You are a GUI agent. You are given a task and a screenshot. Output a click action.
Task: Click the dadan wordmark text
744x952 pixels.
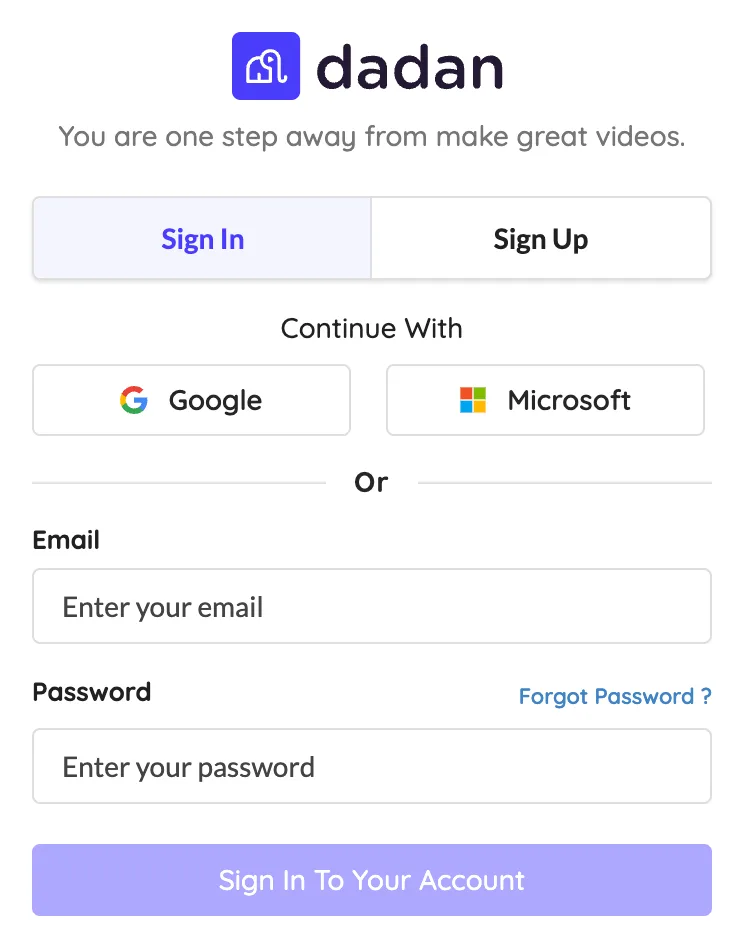pos(410,66)
